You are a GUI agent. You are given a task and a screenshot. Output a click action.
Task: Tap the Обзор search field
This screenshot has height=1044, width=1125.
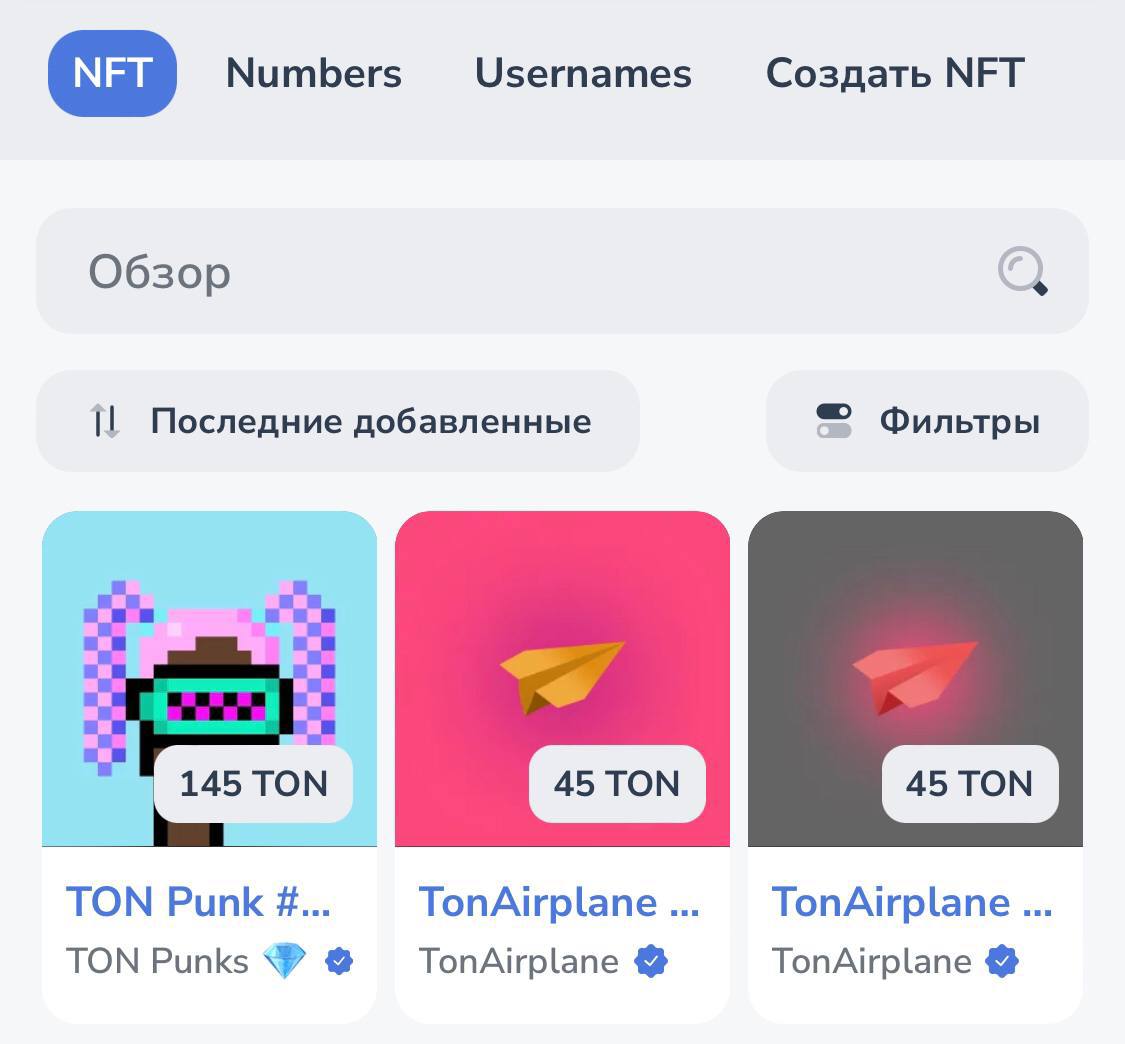(x=500, y=271)
